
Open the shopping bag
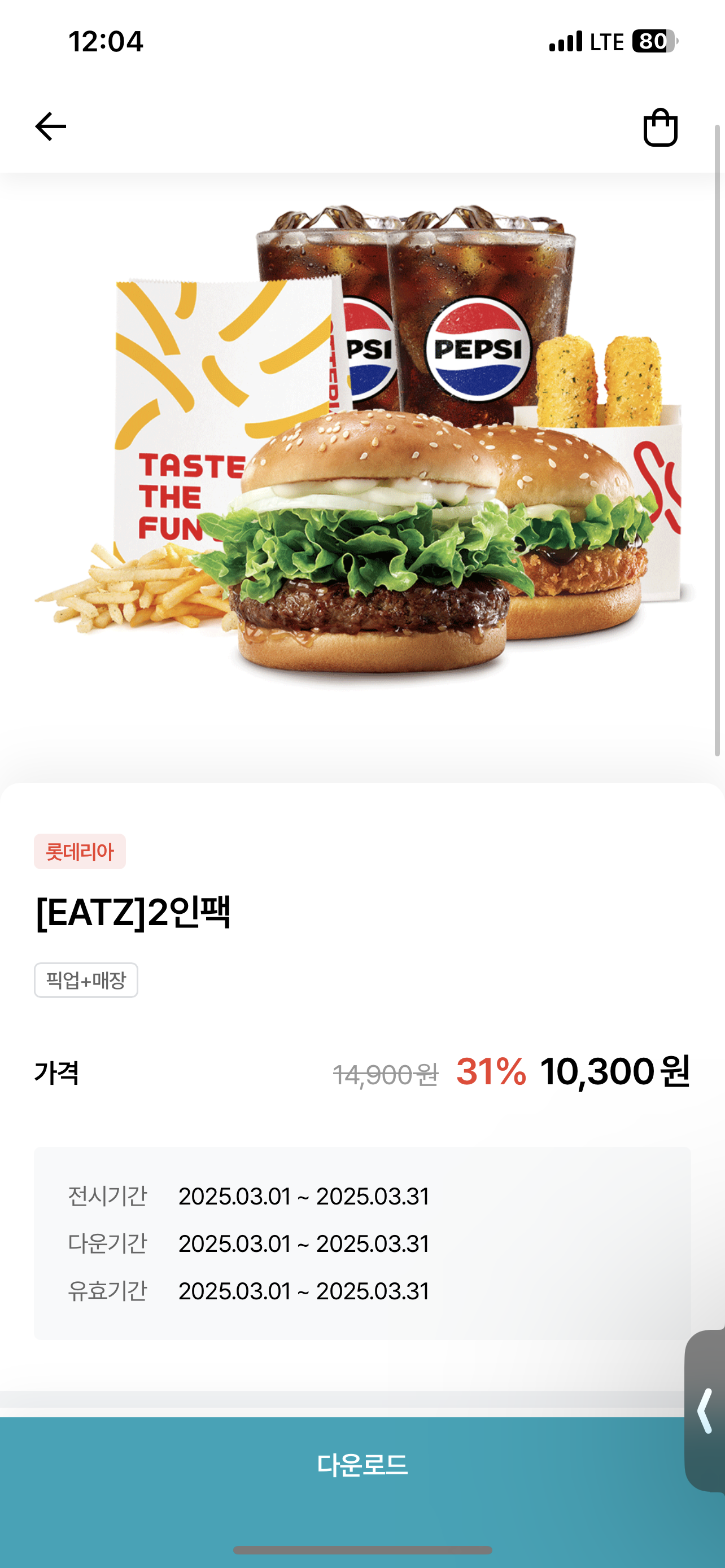(660, 128)
